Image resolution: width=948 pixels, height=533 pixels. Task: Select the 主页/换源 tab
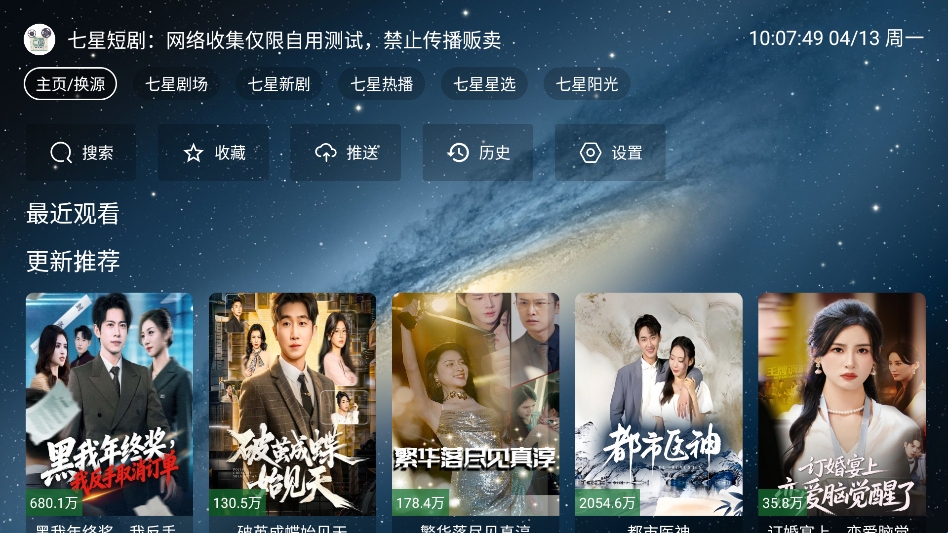[70, 84]
